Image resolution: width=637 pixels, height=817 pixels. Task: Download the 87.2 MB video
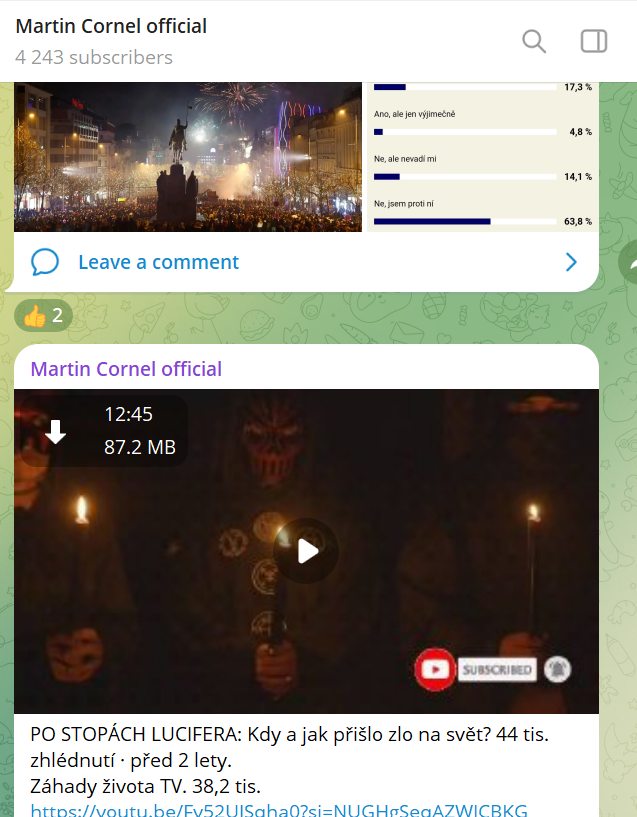pyautogui.click(x=56, y=431)
